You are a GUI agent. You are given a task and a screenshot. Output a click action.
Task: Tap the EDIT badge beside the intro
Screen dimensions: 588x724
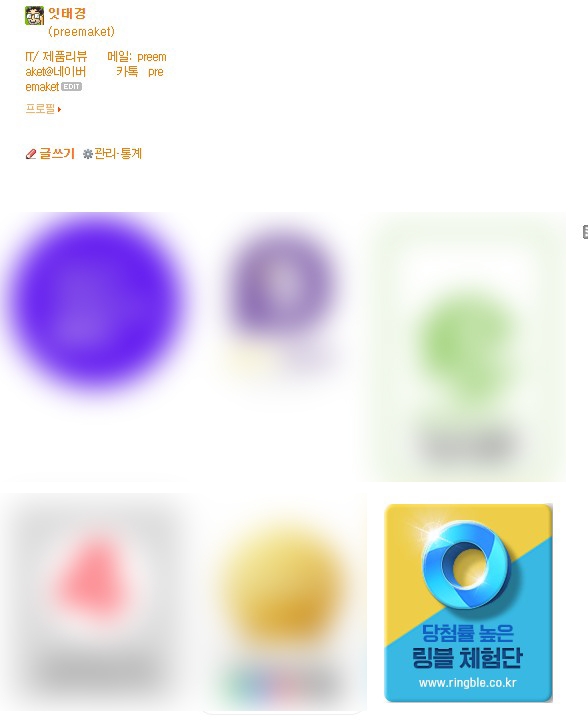(x=72, y=87)
